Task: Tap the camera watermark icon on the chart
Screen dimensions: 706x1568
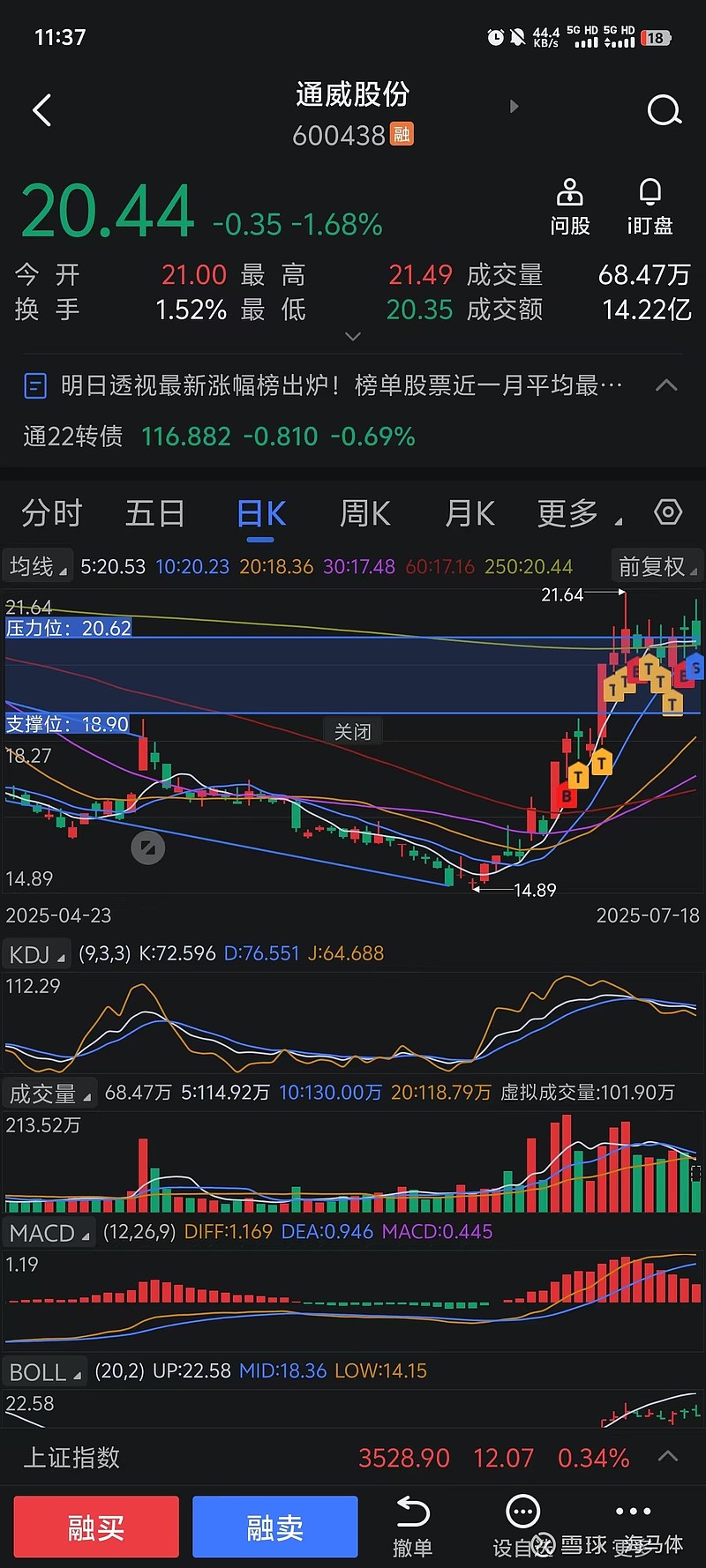Action: [x=147, y=847]
